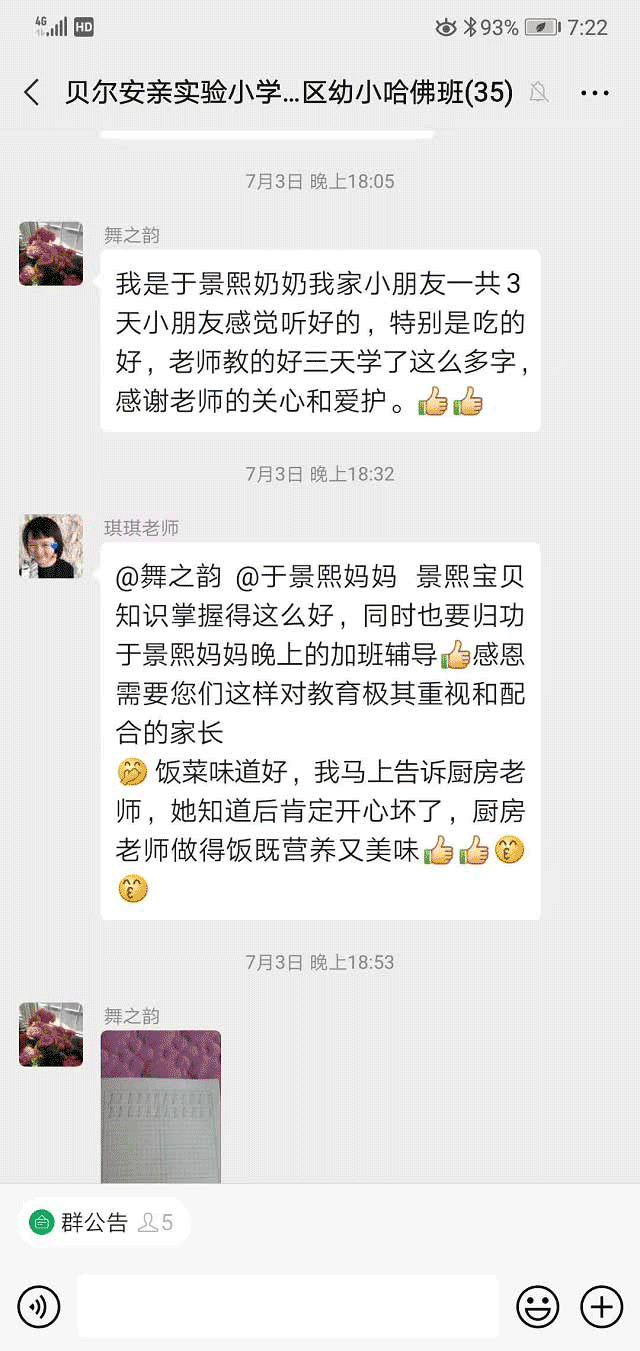
Task: Open the handwriting photo sent by 舞之韵
Action: pos(161,1106)
